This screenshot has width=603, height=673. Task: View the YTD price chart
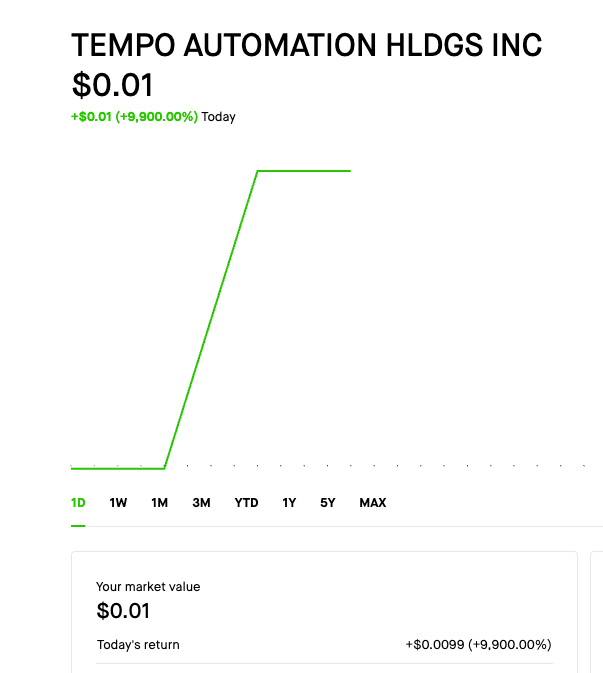[x=246, y=503]
